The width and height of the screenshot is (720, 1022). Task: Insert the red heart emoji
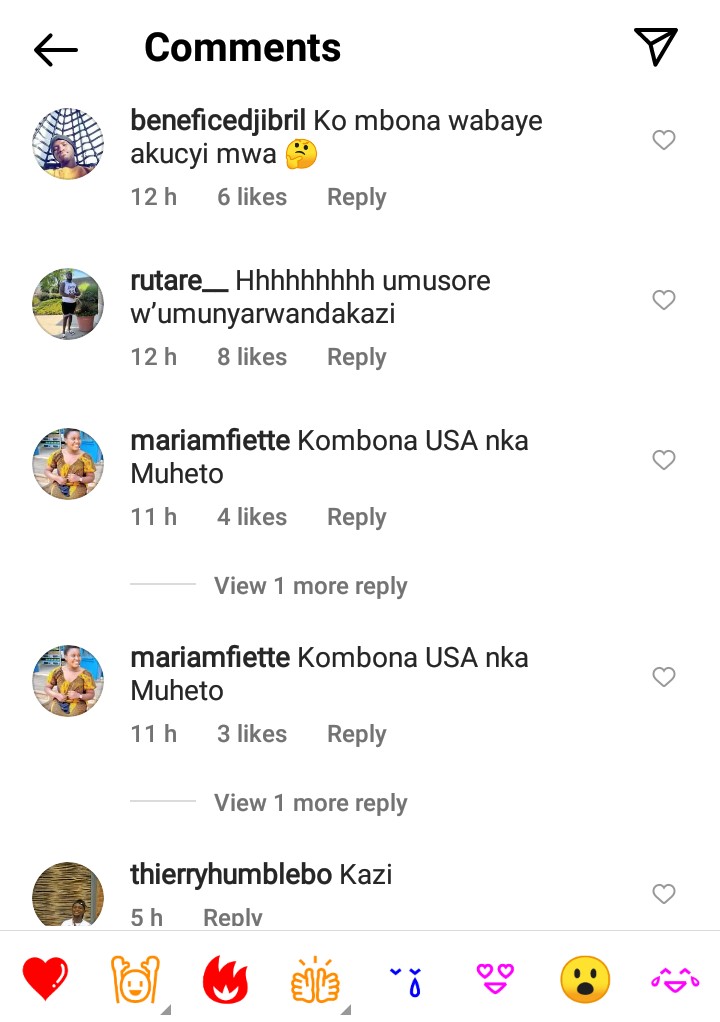tap(46, 979)
